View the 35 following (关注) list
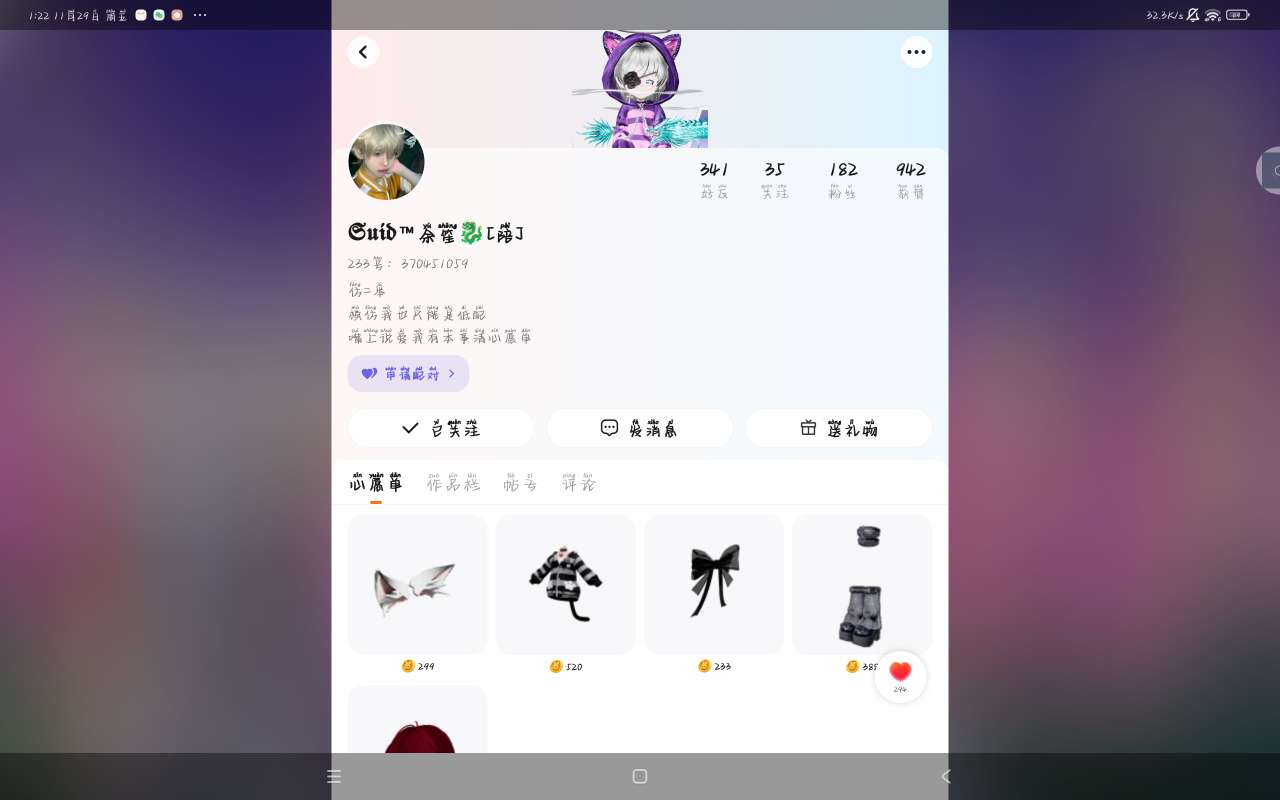Image resolution: width=1280 pixels, height=800 pixels. pos(774,180)
